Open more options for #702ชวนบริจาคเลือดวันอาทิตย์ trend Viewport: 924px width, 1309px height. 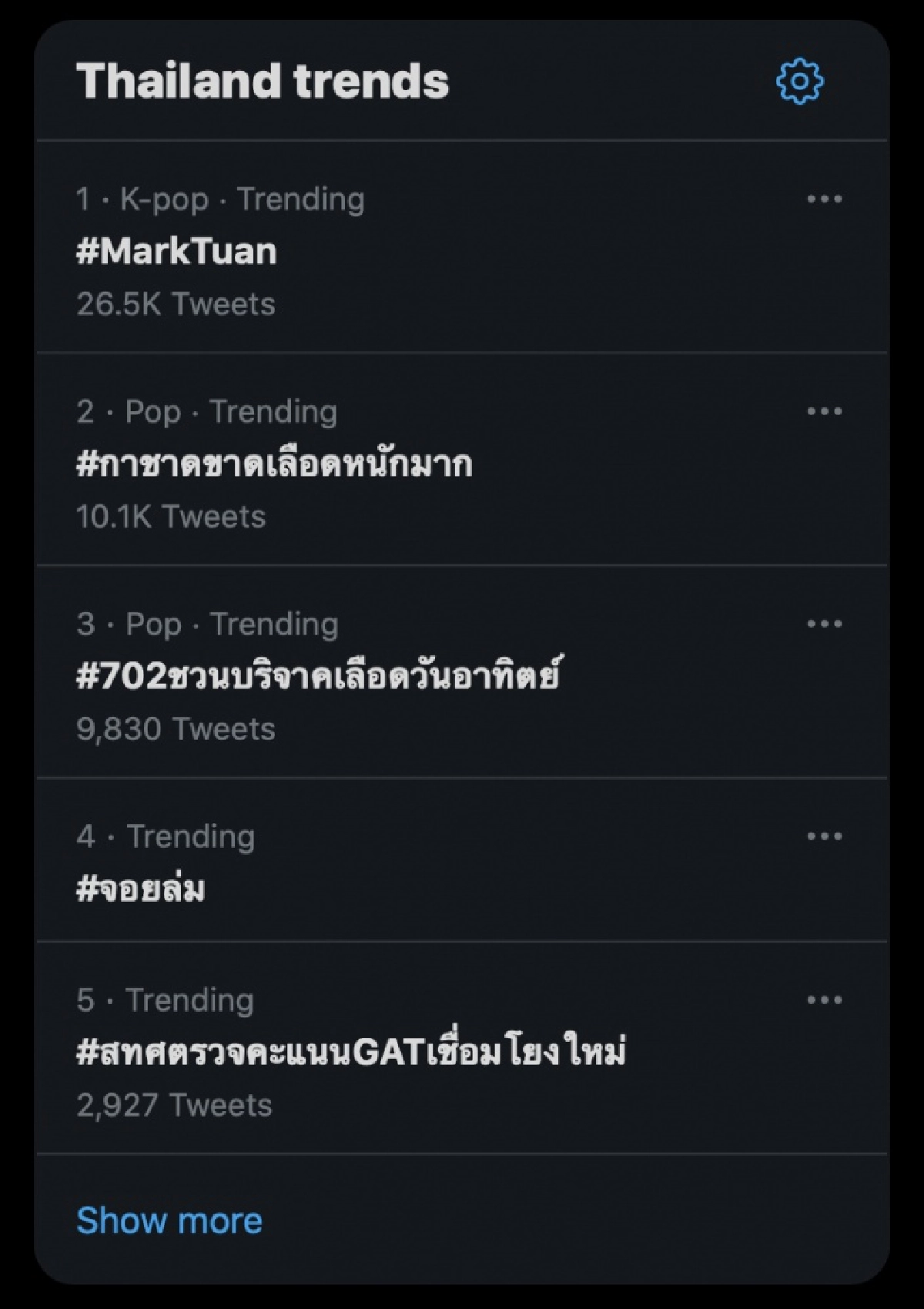click(x=824, y=623)
